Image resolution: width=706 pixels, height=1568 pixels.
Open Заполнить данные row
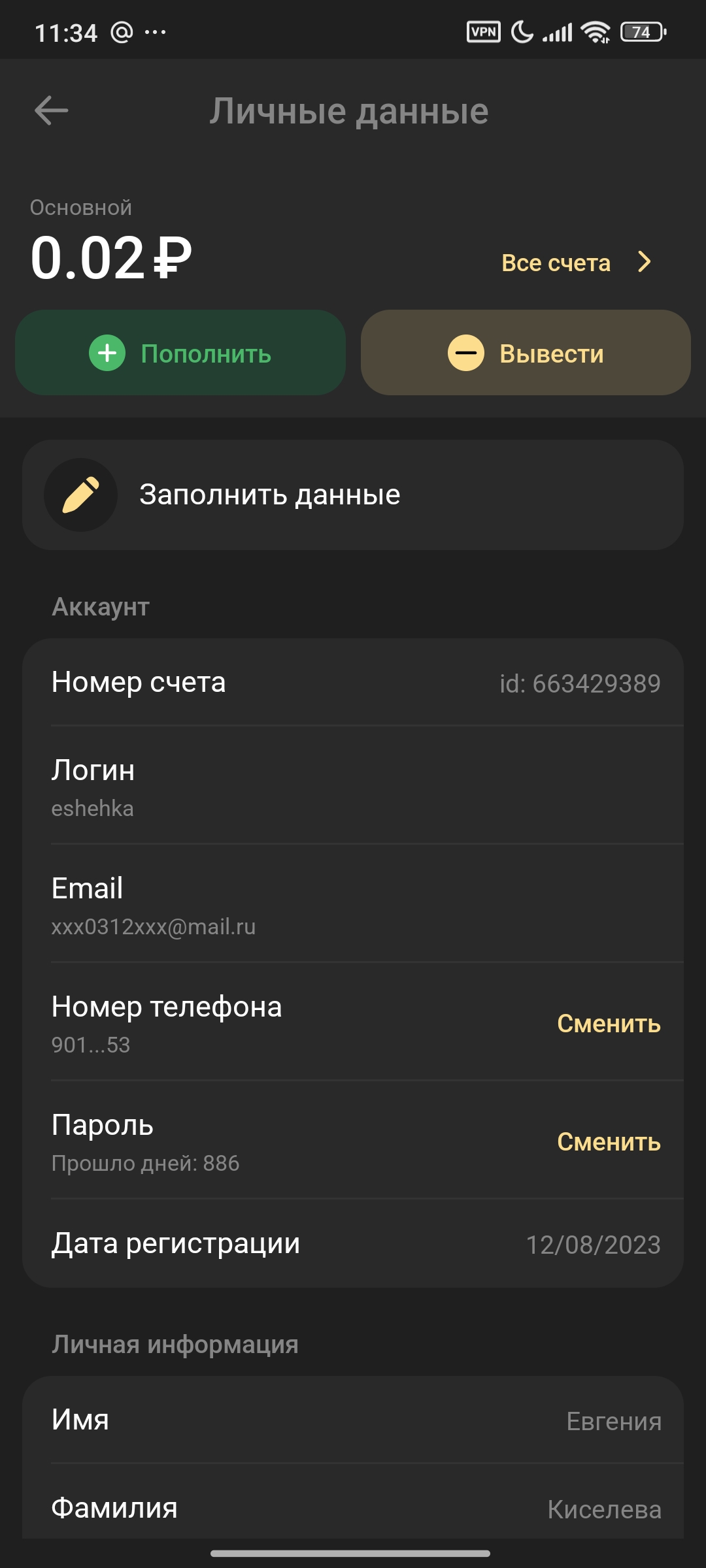[x=353, y=495]
